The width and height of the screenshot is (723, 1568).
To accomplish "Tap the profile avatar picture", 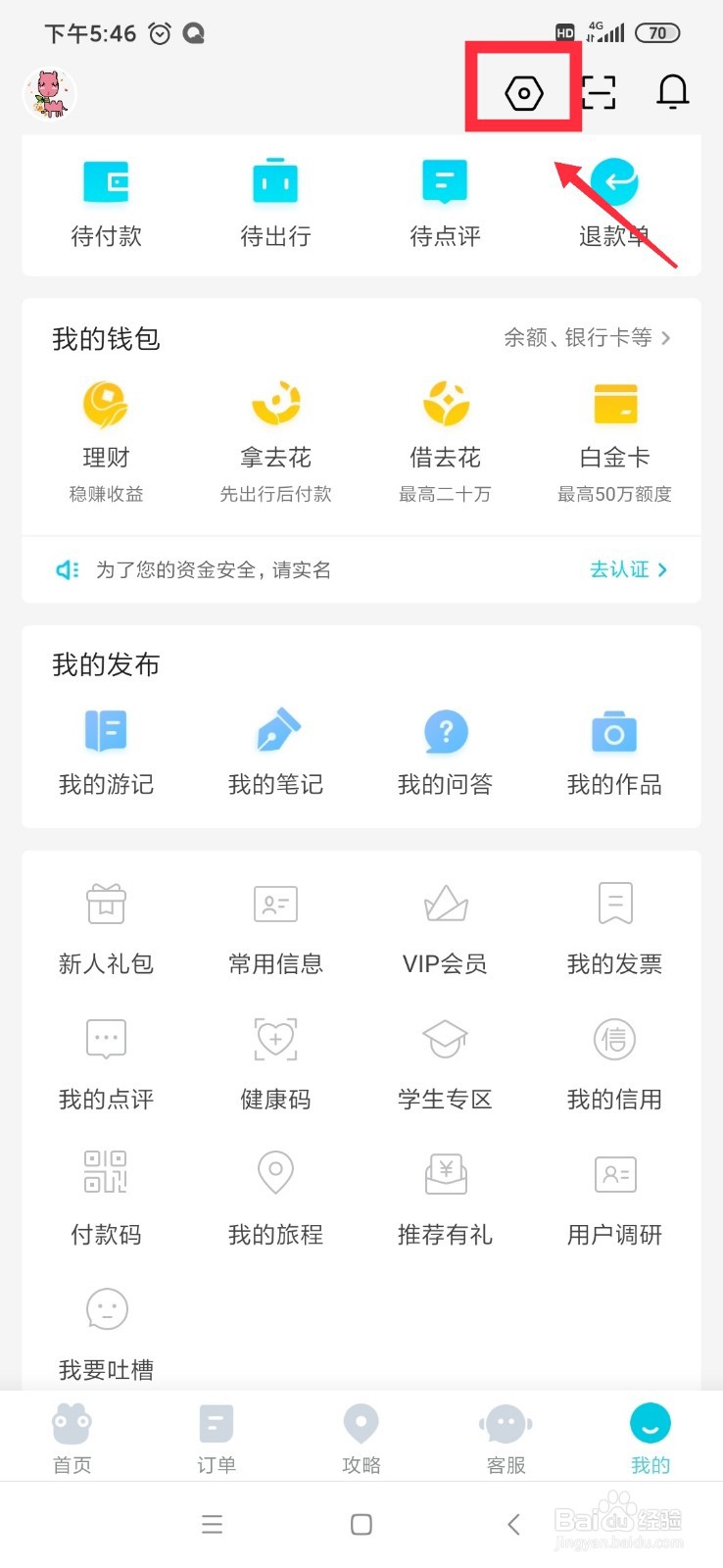I will click(49, 93).
